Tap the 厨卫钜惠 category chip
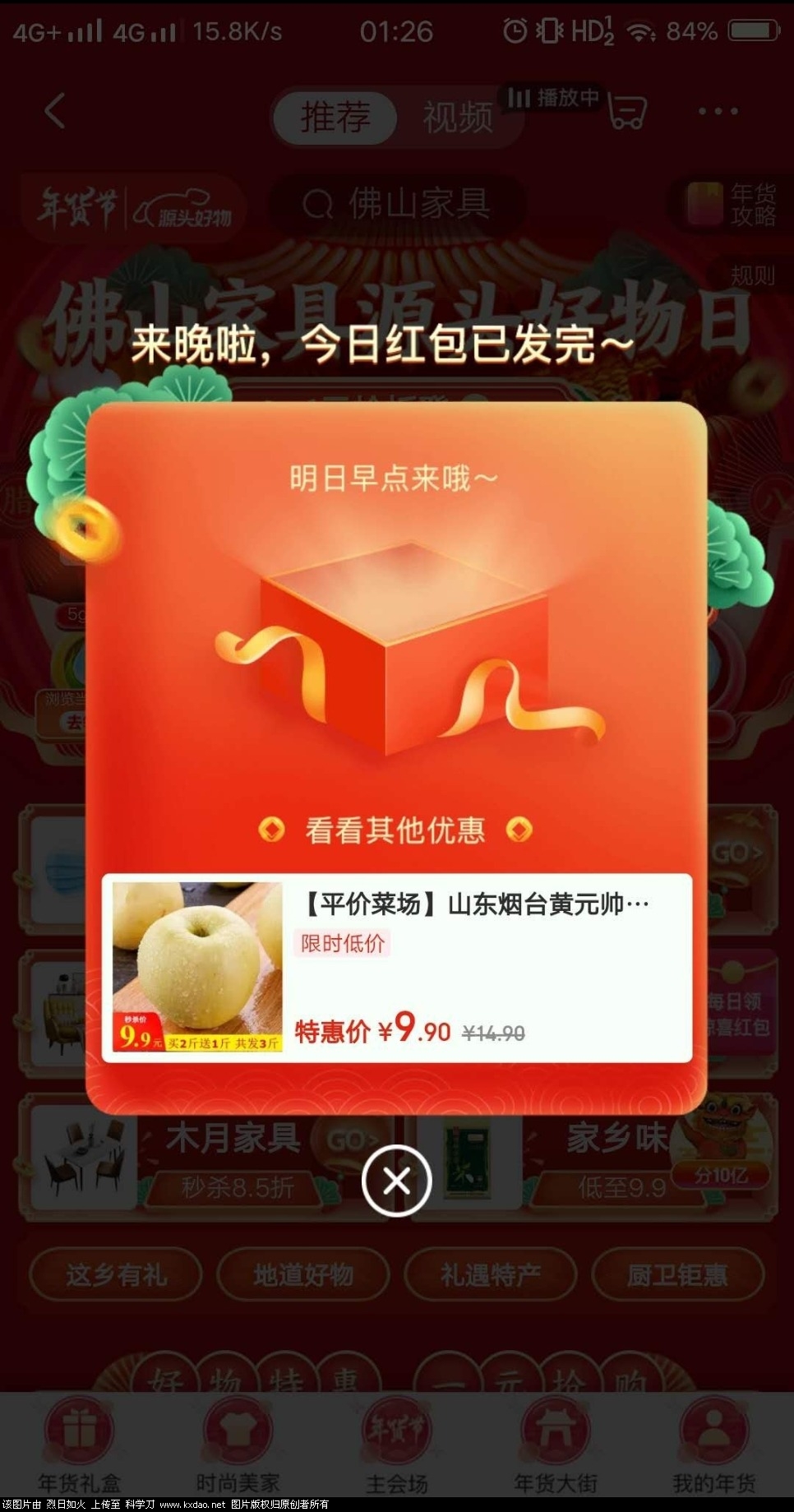 [677, 1274]
